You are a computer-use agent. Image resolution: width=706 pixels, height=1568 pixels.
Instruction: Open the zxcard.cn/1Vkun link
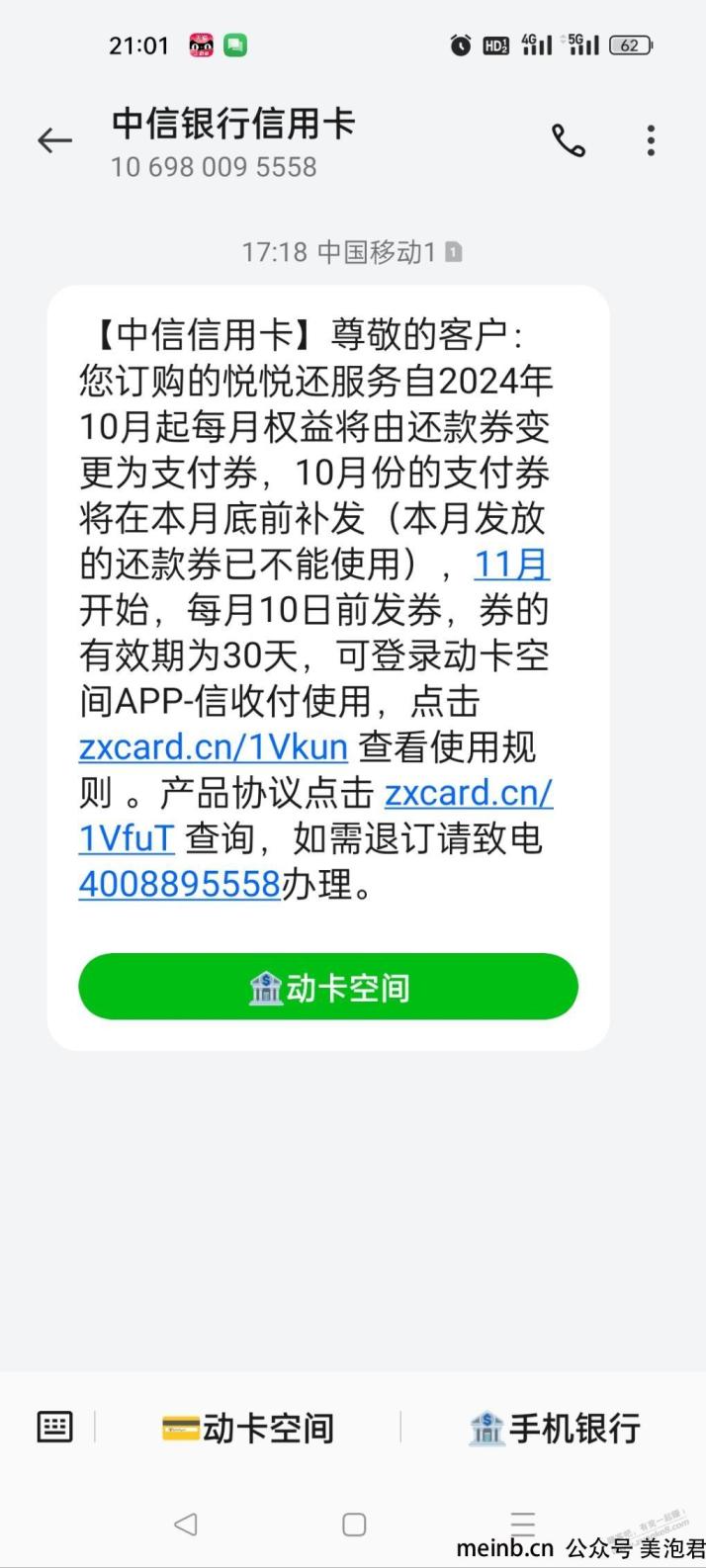coord(214,746)
